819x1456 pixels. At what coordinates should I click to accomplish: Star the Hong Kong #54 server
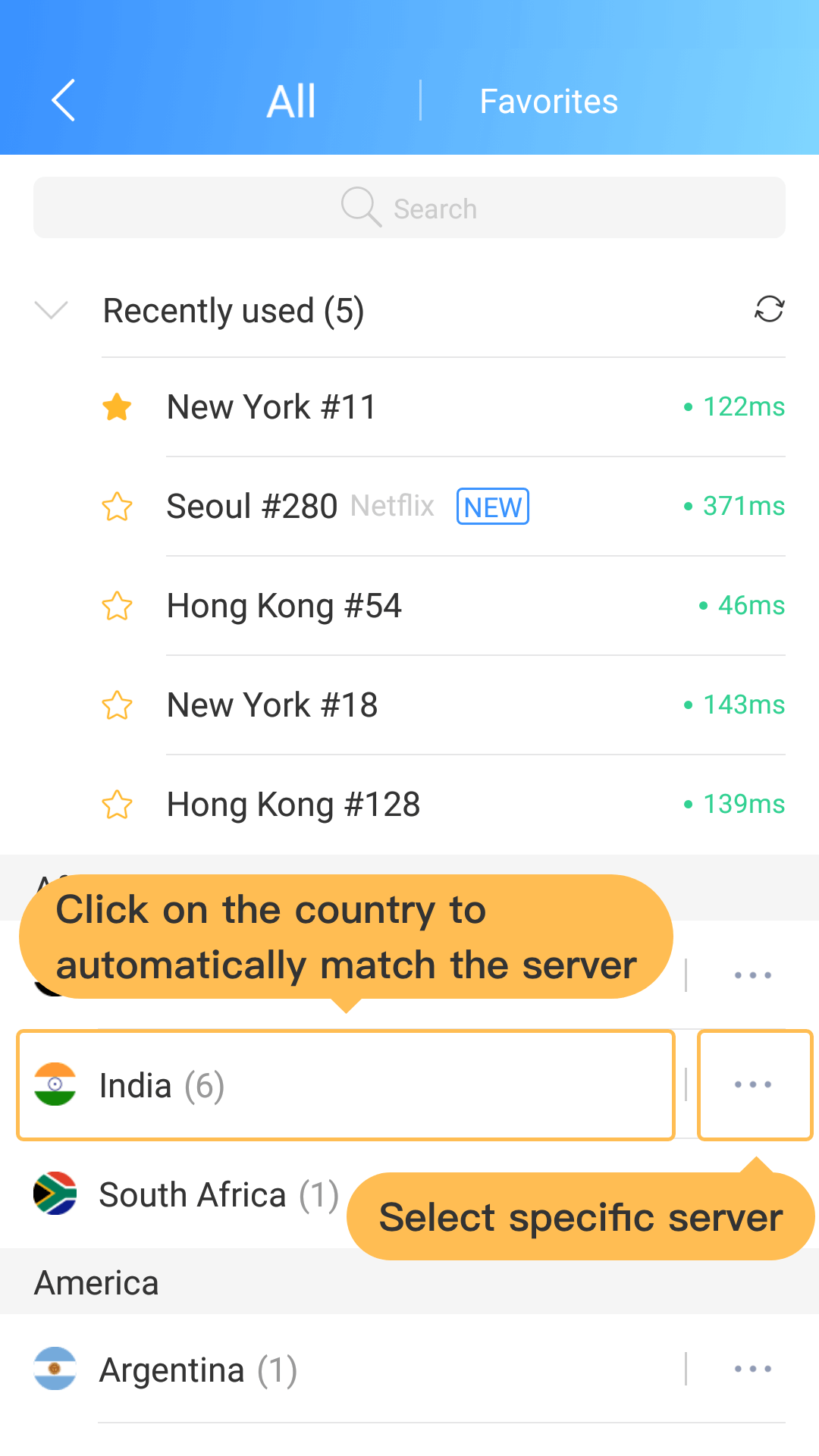[x=118, y=606]
